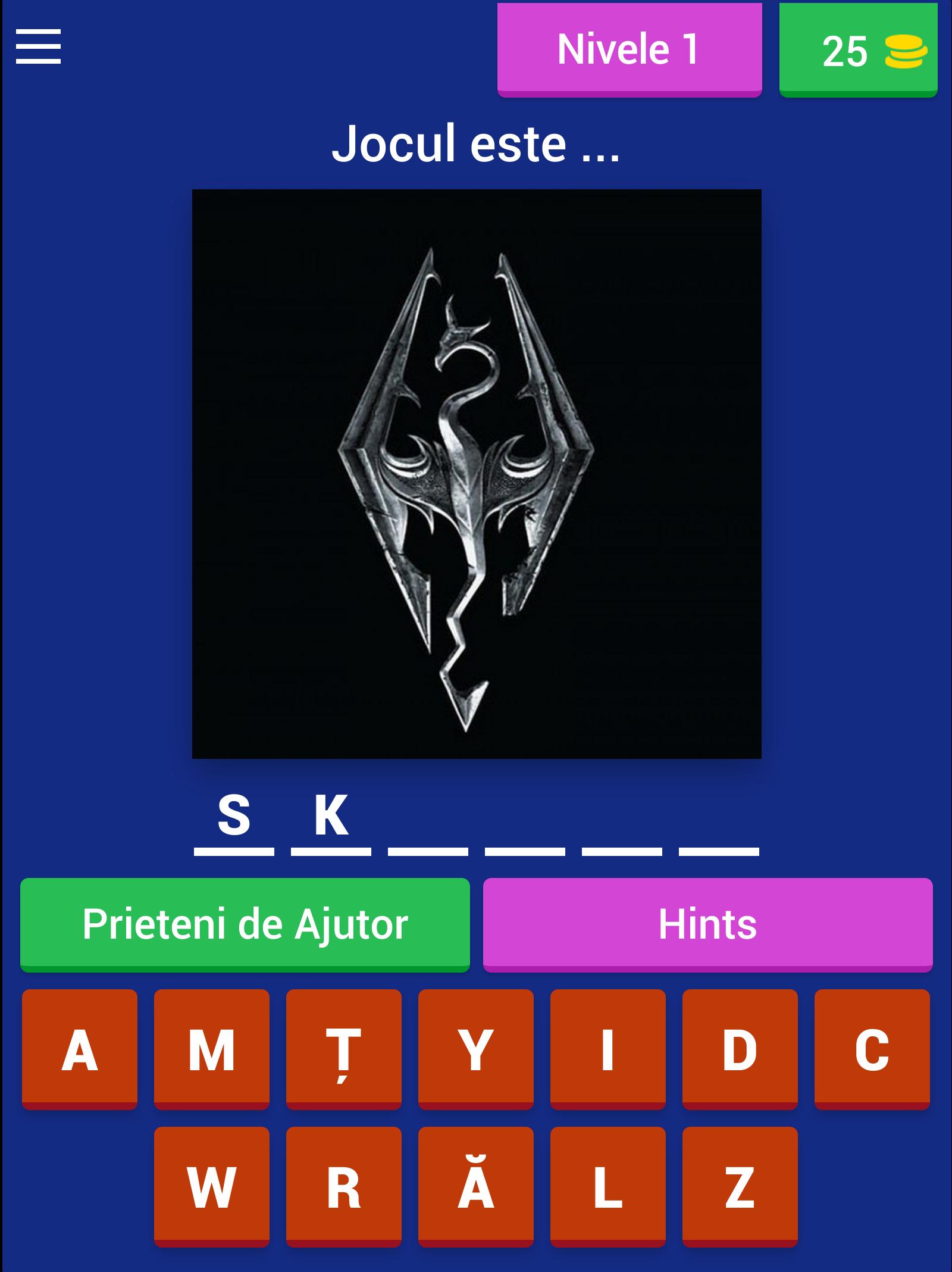The width and height of the screenshot is (952, 1272).
Task: Open the hamburger menu
Action: coord(38,47)
